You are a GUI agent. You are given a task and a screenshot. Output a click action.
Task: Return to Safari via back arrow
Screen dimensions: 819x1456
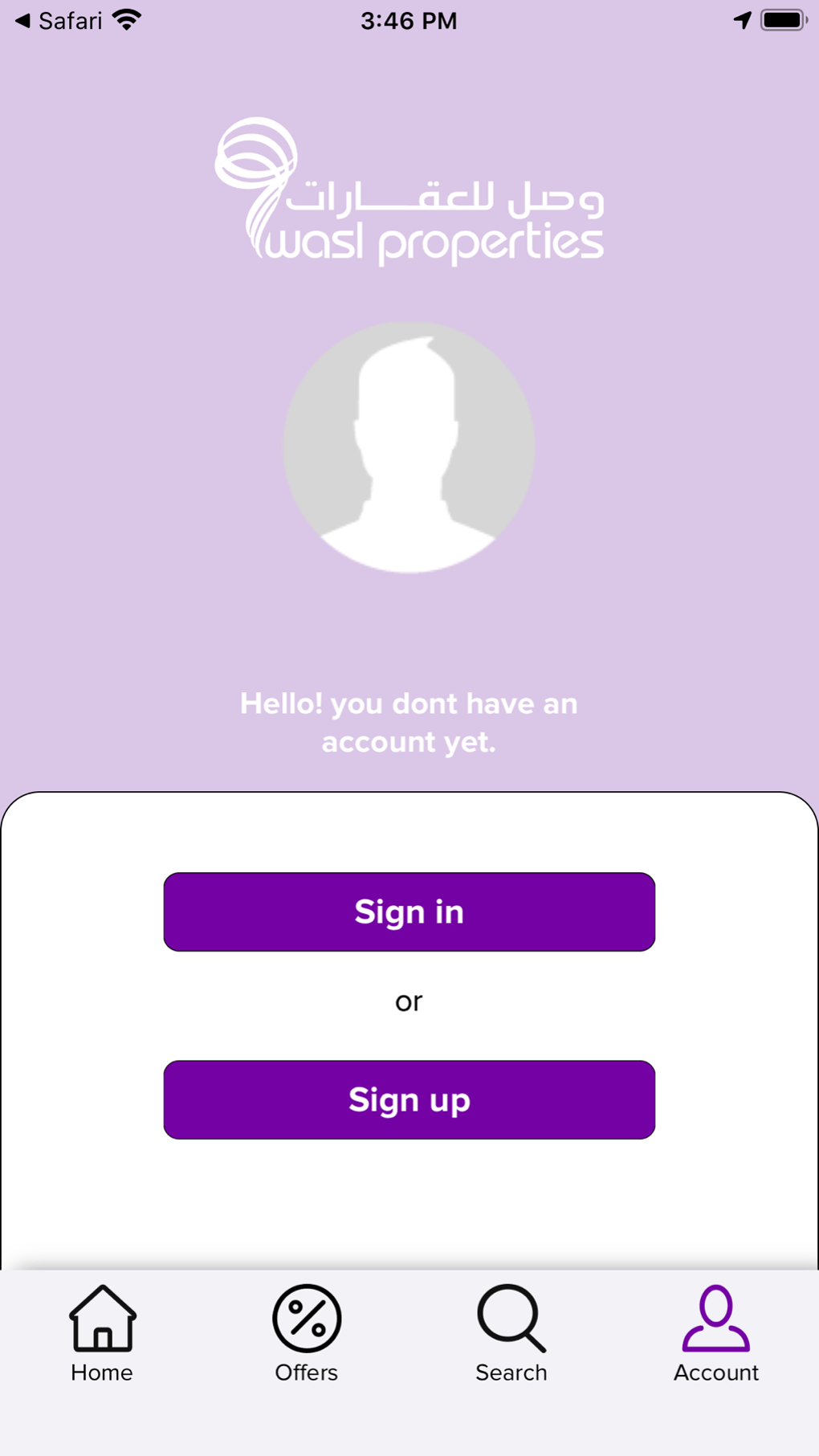coord(56,21)
